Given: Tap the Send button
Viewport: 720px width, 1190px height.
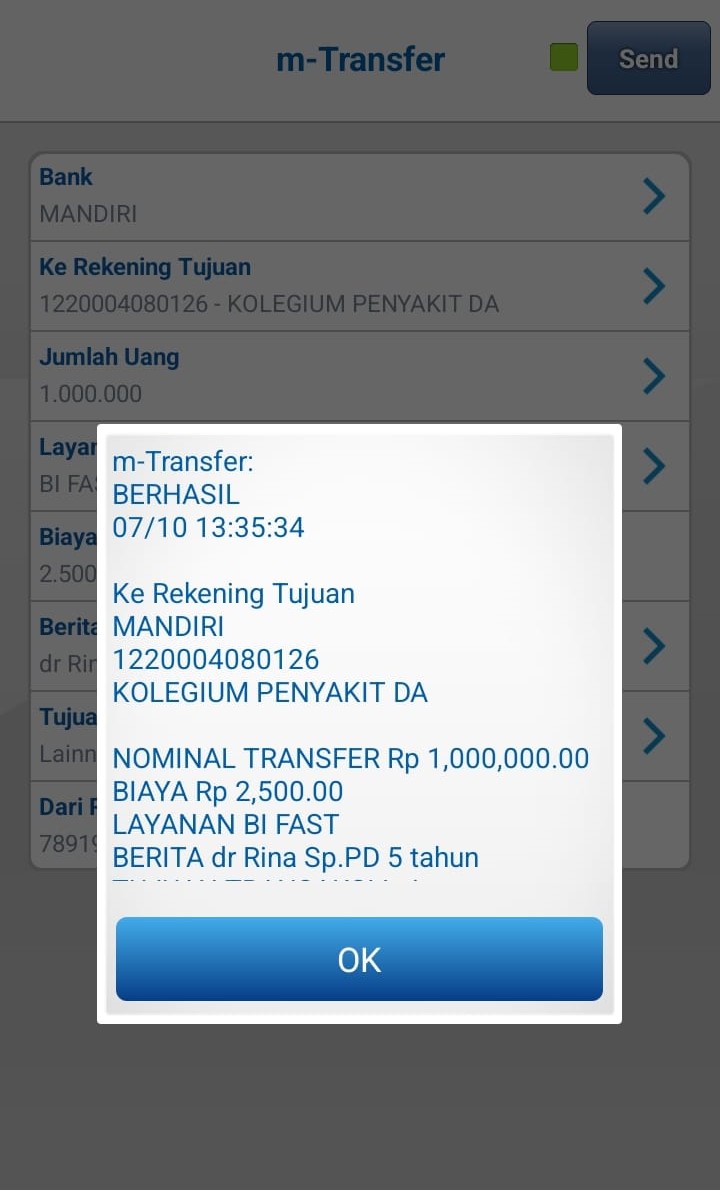Looking at the screenshot, I should pos(648,59).
